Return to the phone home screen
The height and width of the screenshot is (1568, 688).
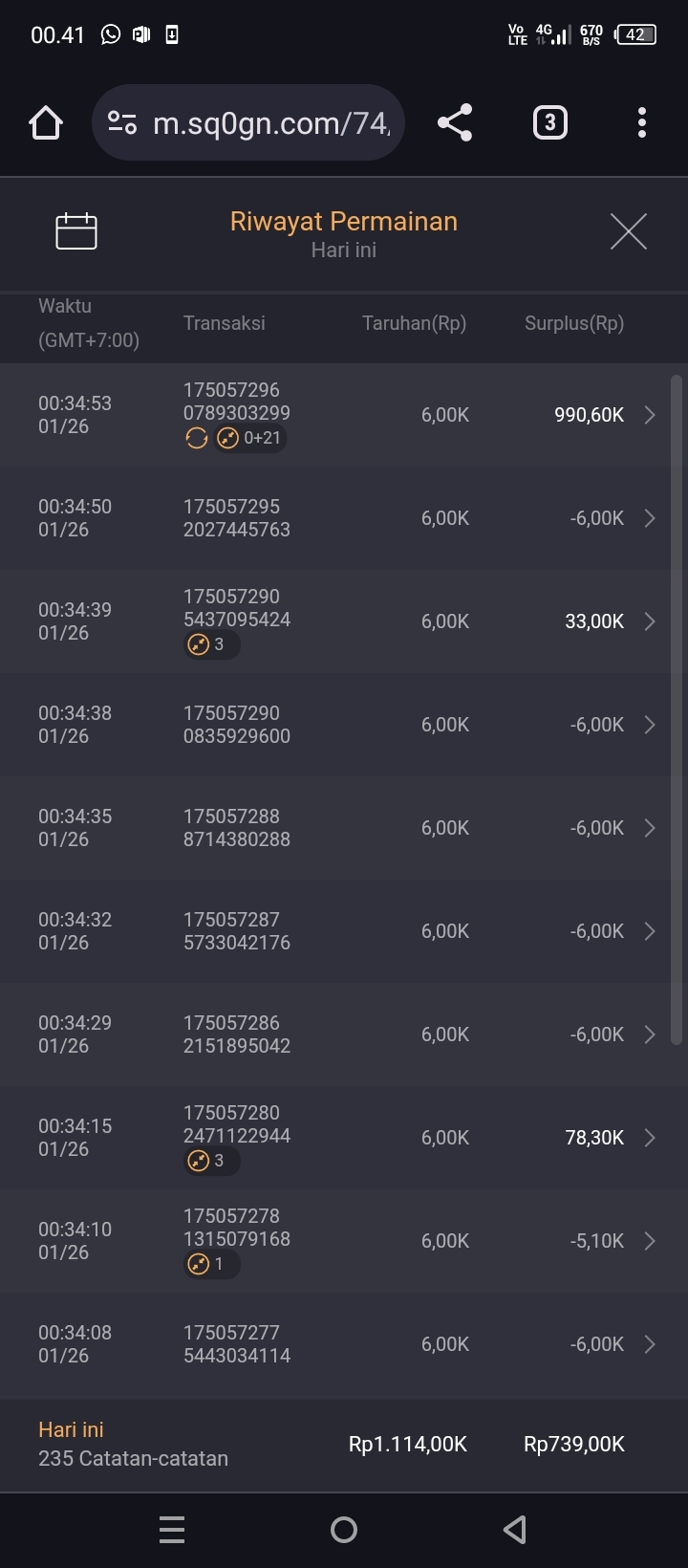click(x=344, y=1530)
